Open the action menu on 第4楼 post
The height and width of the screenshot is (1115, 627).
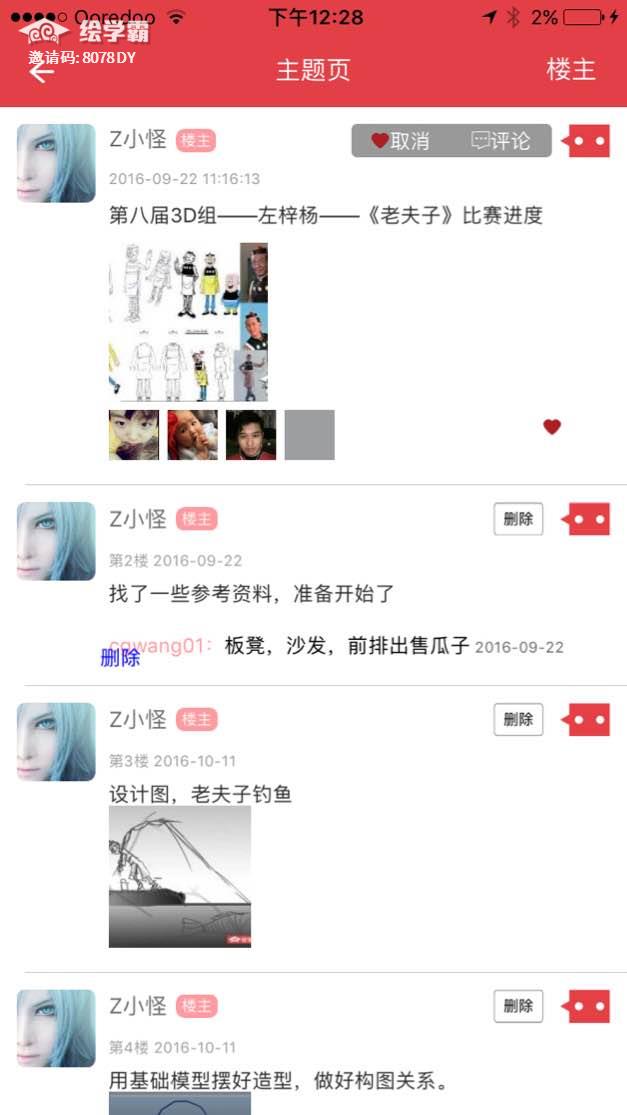point(589,1006)
